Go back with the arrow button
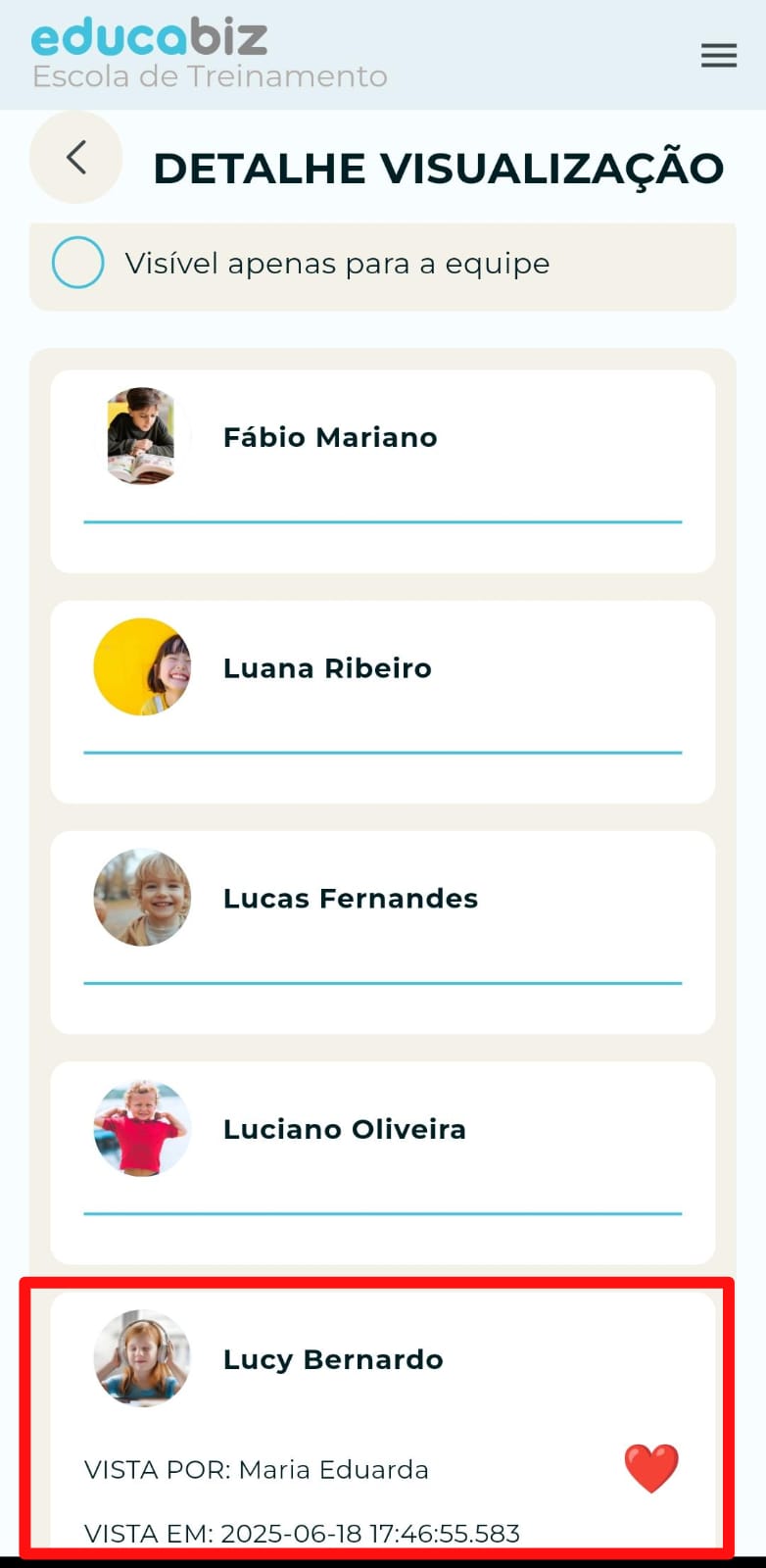The height and width of the screenshot is (1568, 766). pos(76,157)
